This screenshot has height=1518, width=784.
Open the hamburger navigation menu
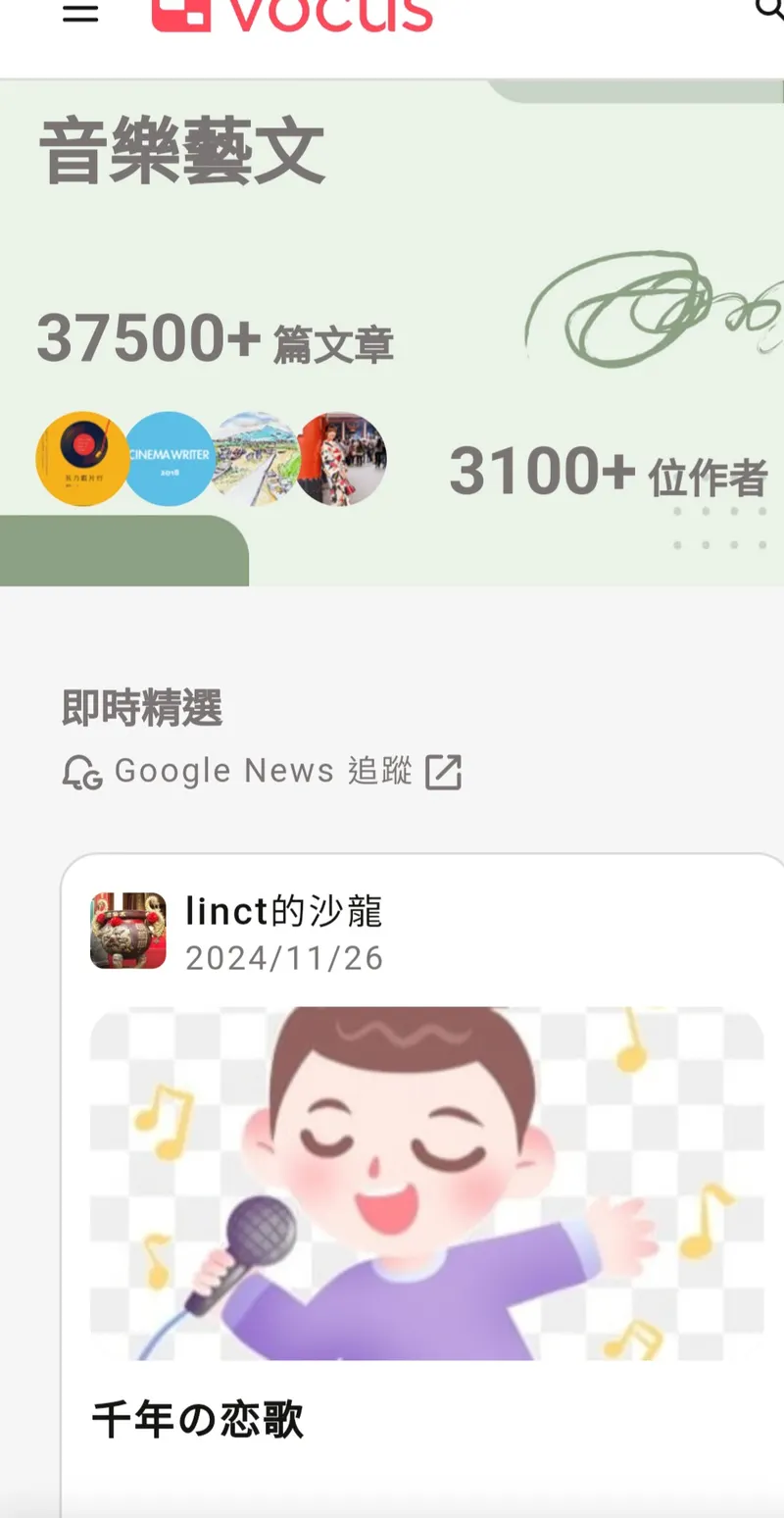tap(80, 13)
